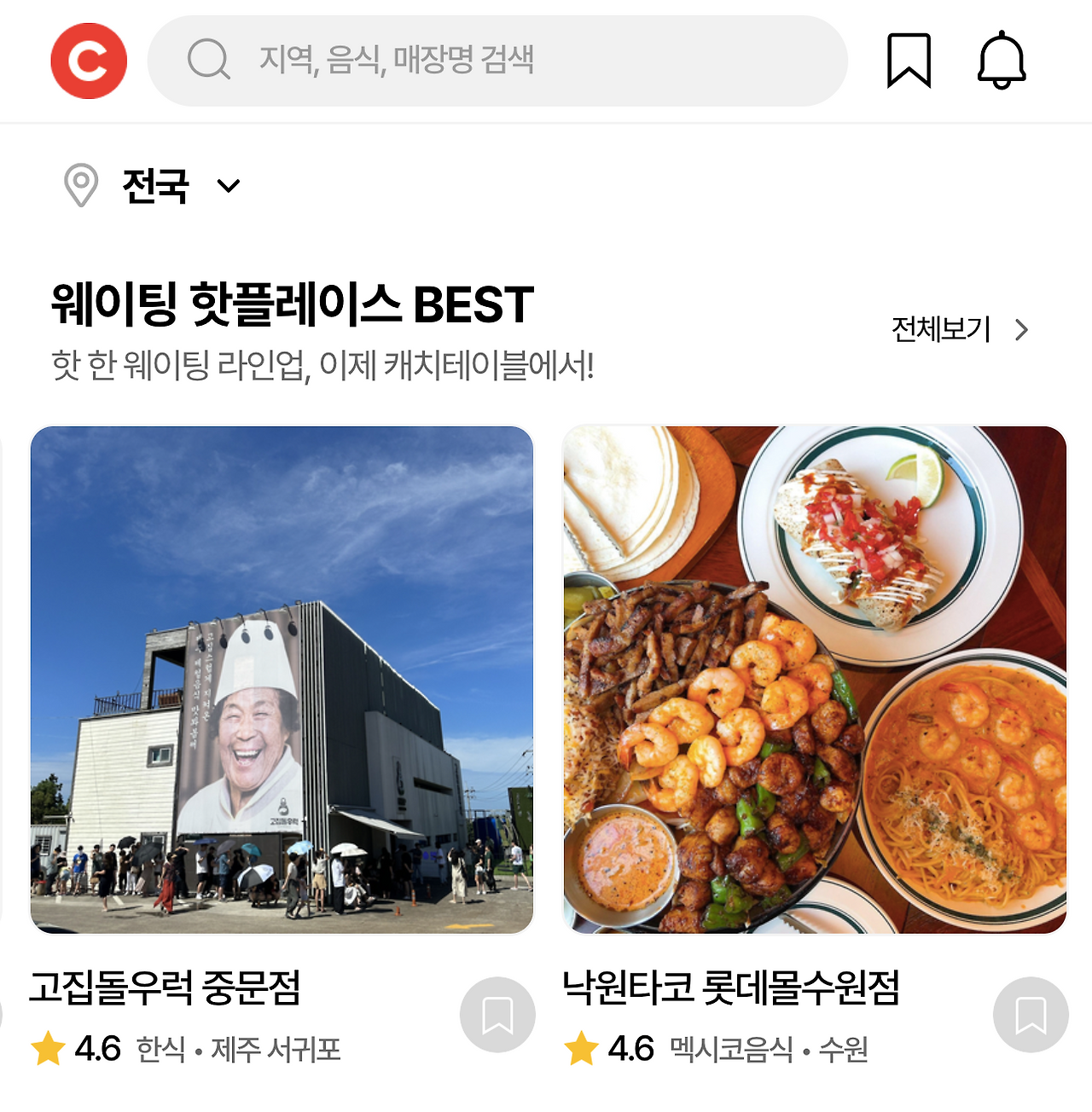
Task: Bookmark the 낙원타코 롯데몰수원점 restaurant
Action: 1031,1014
